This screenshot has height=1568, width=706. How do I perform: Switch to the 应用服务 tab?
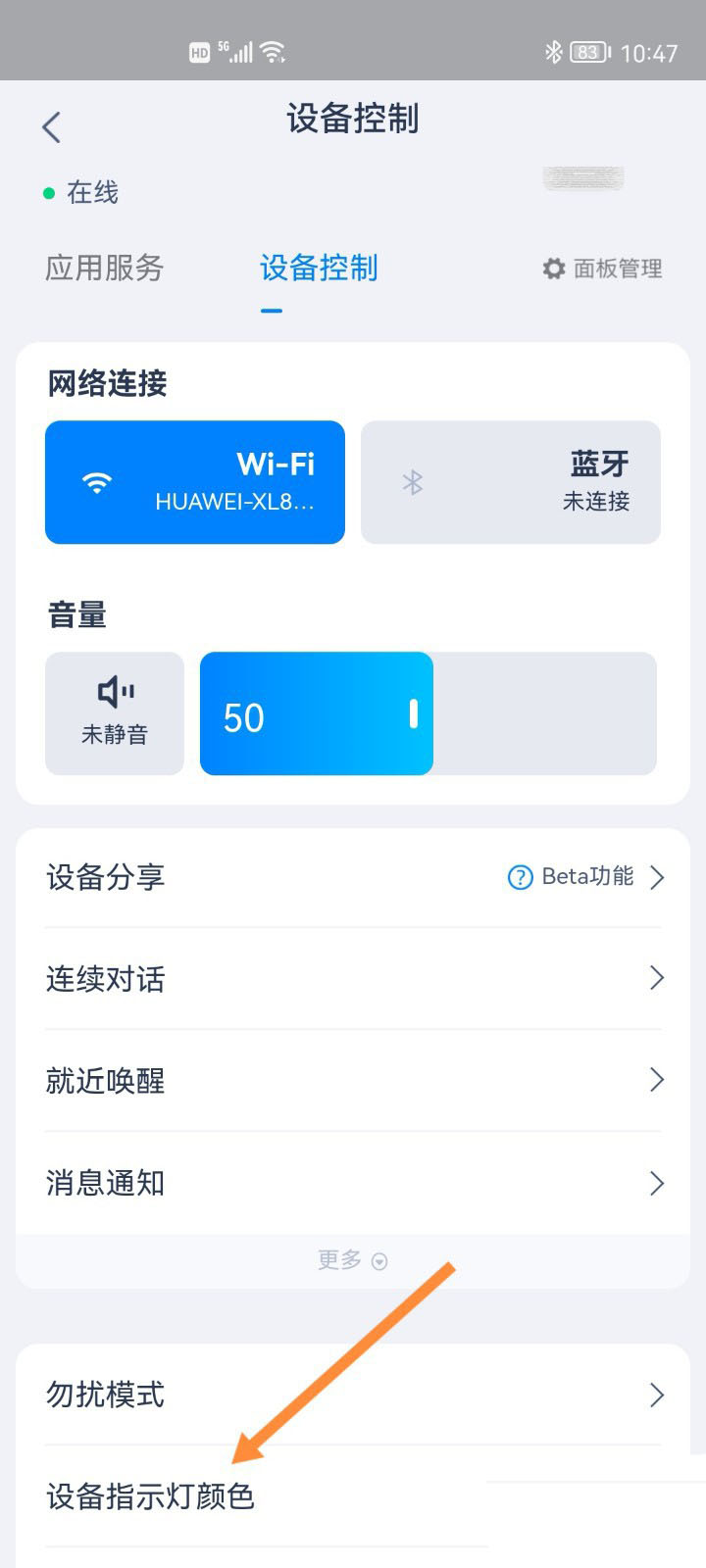[x=104, y=268]
